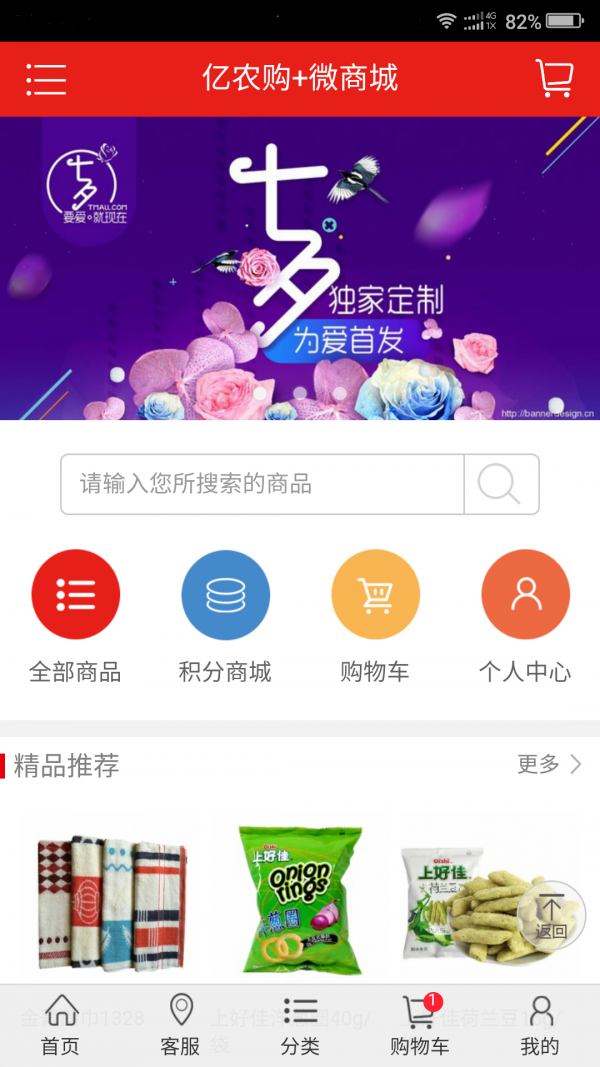600x1067 pixels.
Task: Go to 积分商城 points mall
Action: pos(225,595)
